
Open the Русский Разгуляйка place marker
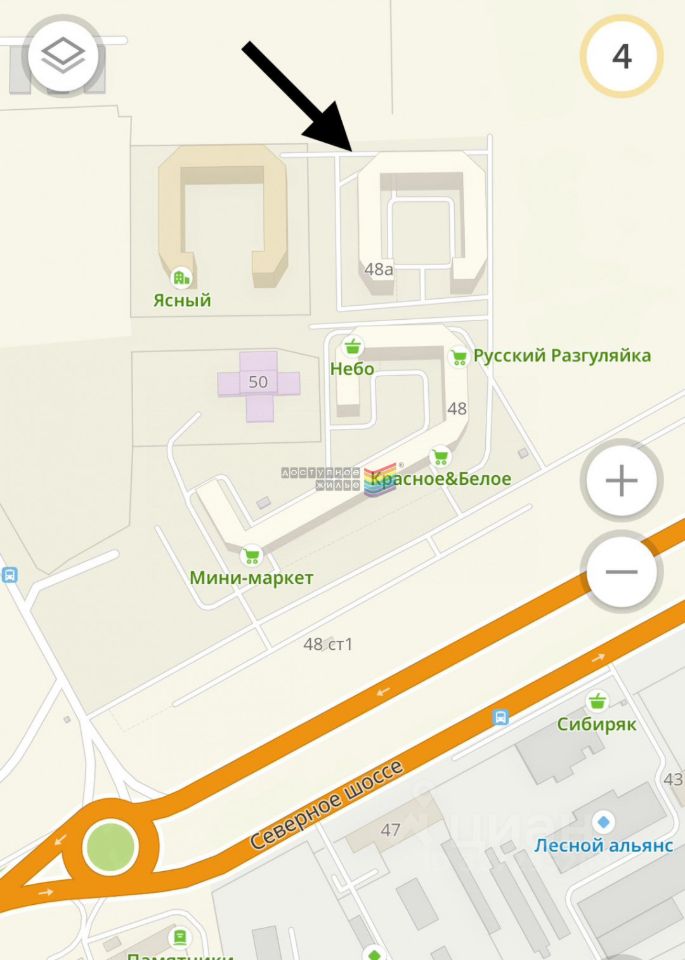[459, 356]
